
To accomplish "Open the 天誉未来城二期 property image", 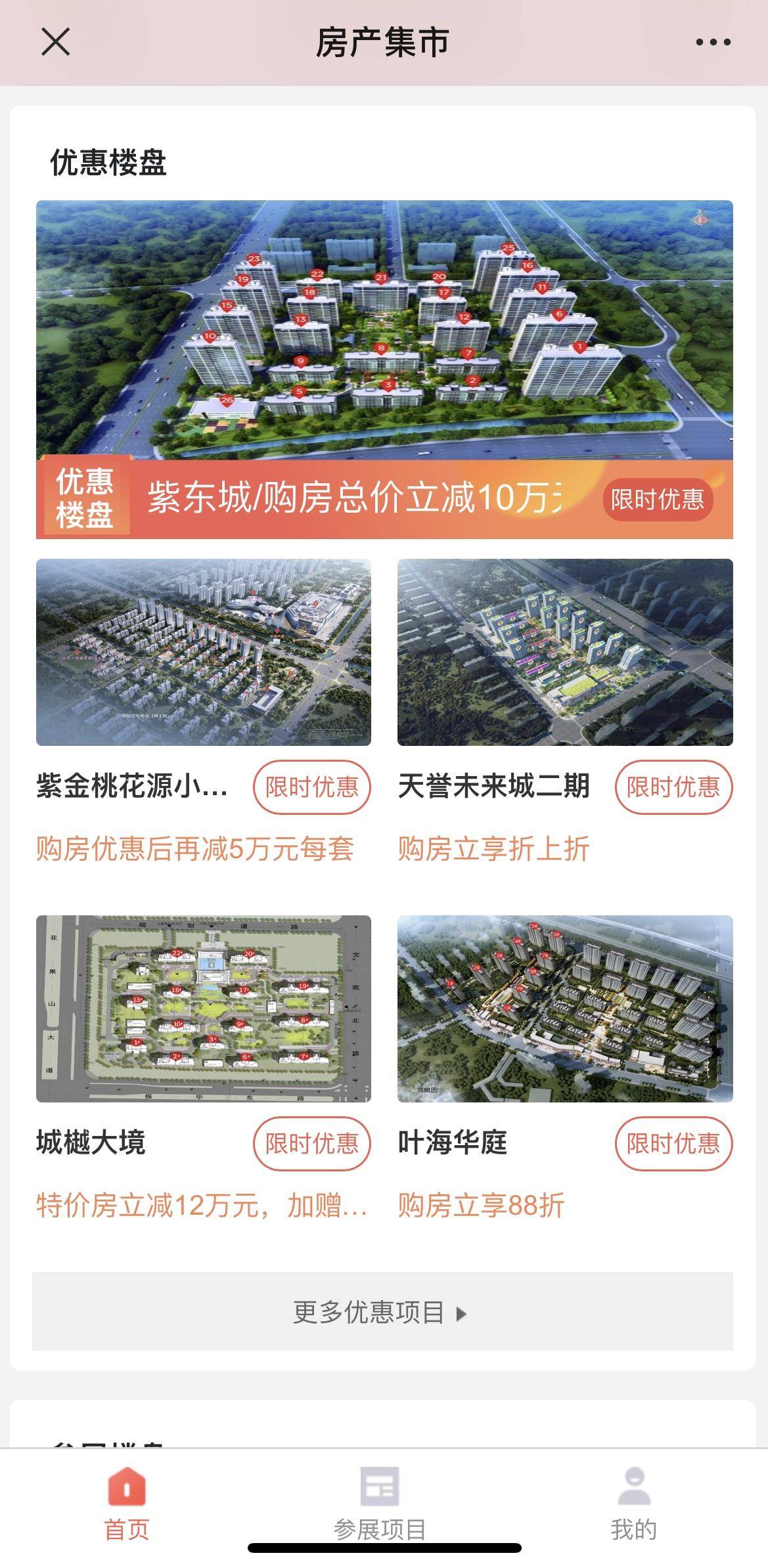I will (565, 652).
